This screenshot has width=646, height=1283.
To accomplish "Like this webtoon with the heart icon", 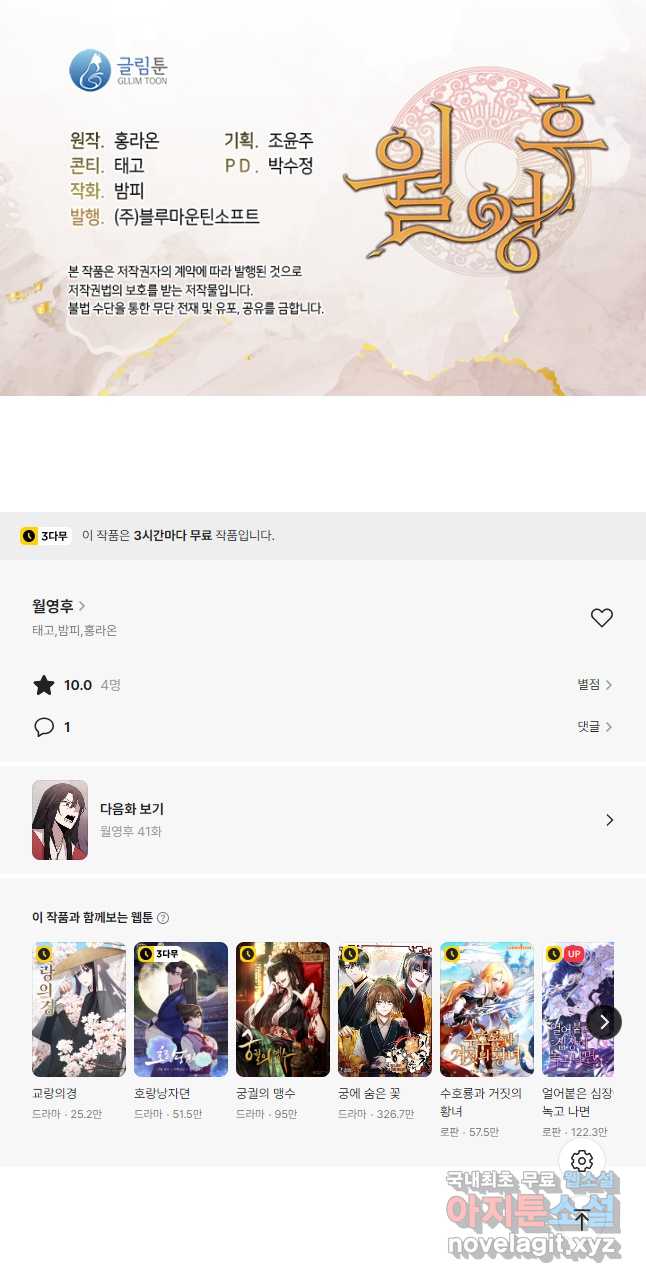I will tap(601, 618).
